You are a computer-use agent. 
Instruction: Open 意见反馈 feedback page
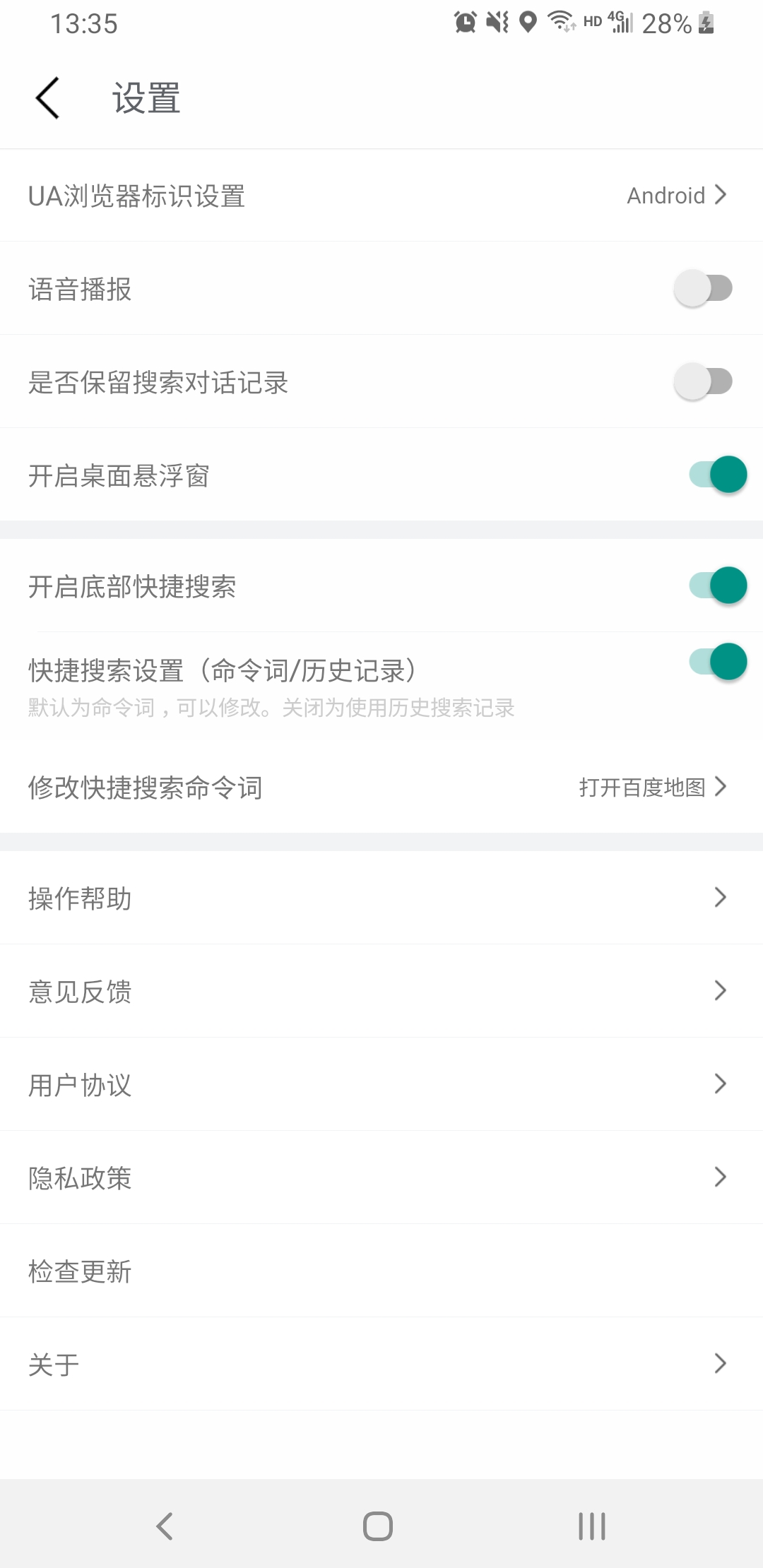[719, 991]
